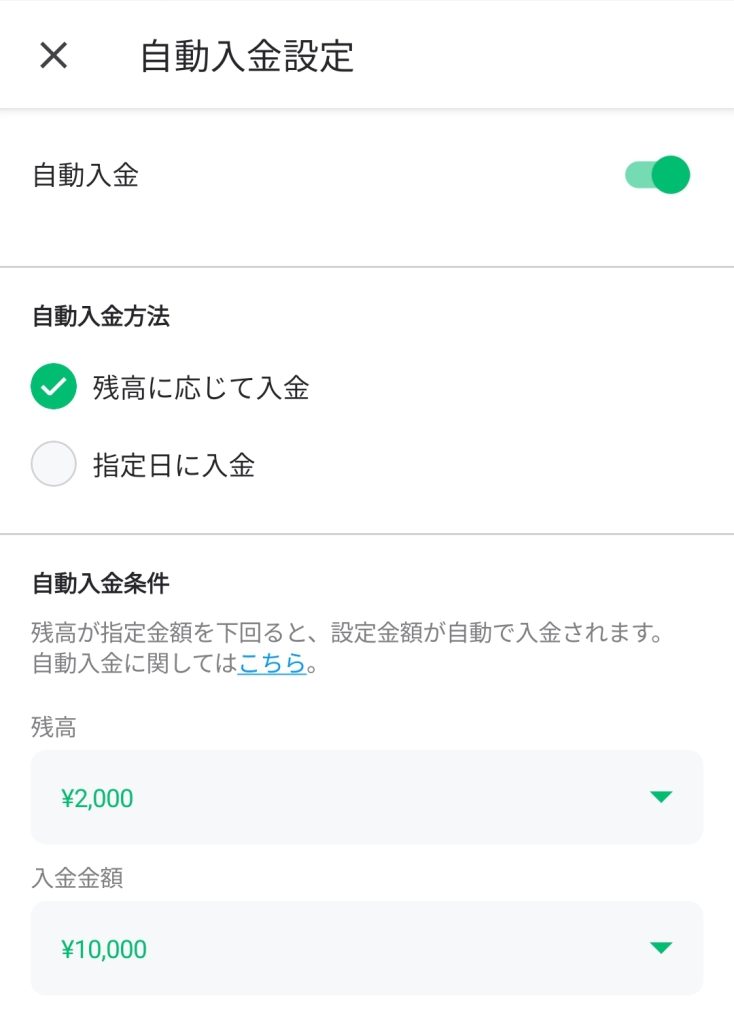Open the こちら link about auto deposit
The height and width of the screenshot is (1024, 734).
(x=271, y=663)
